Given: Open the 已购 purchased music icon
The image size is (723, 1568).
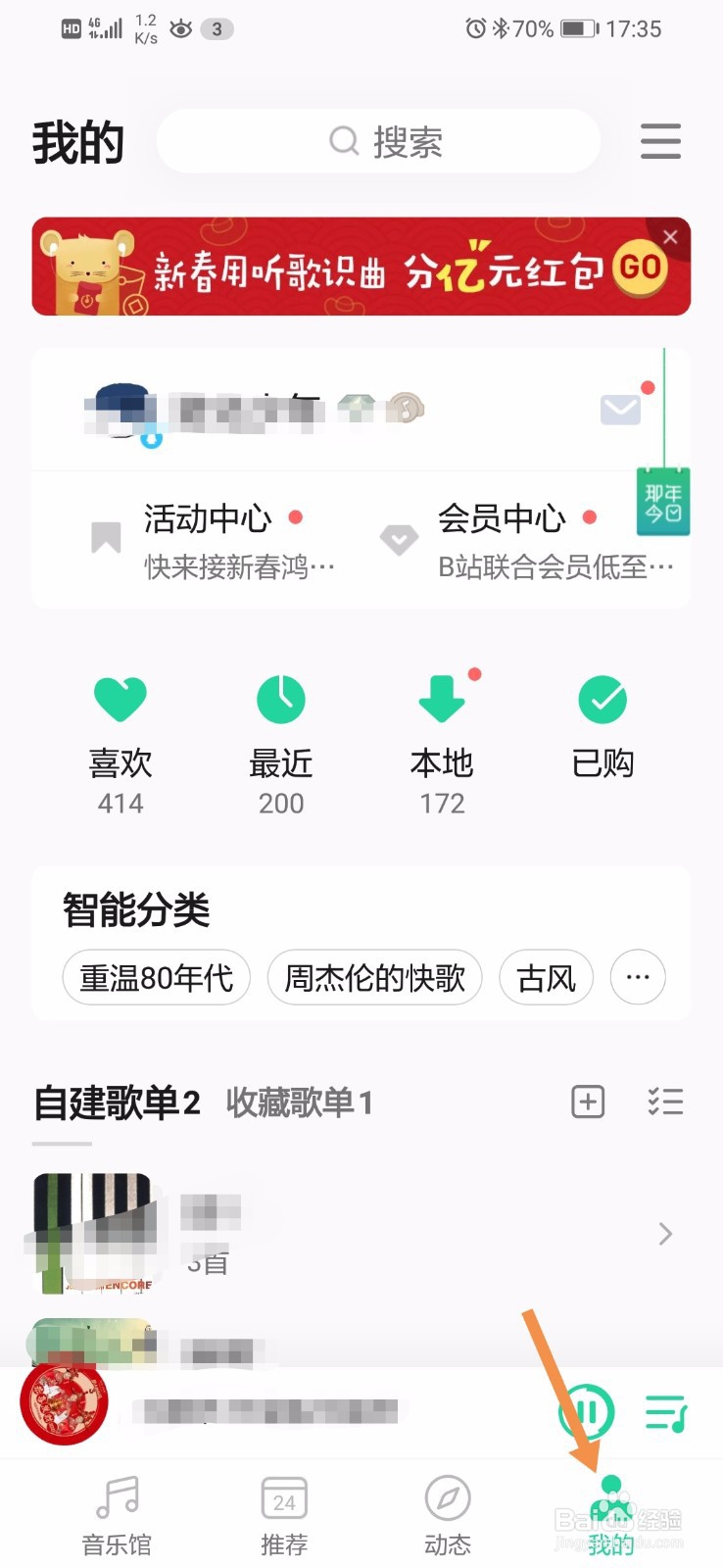Looking at the screenshot, I should point(603,700).
